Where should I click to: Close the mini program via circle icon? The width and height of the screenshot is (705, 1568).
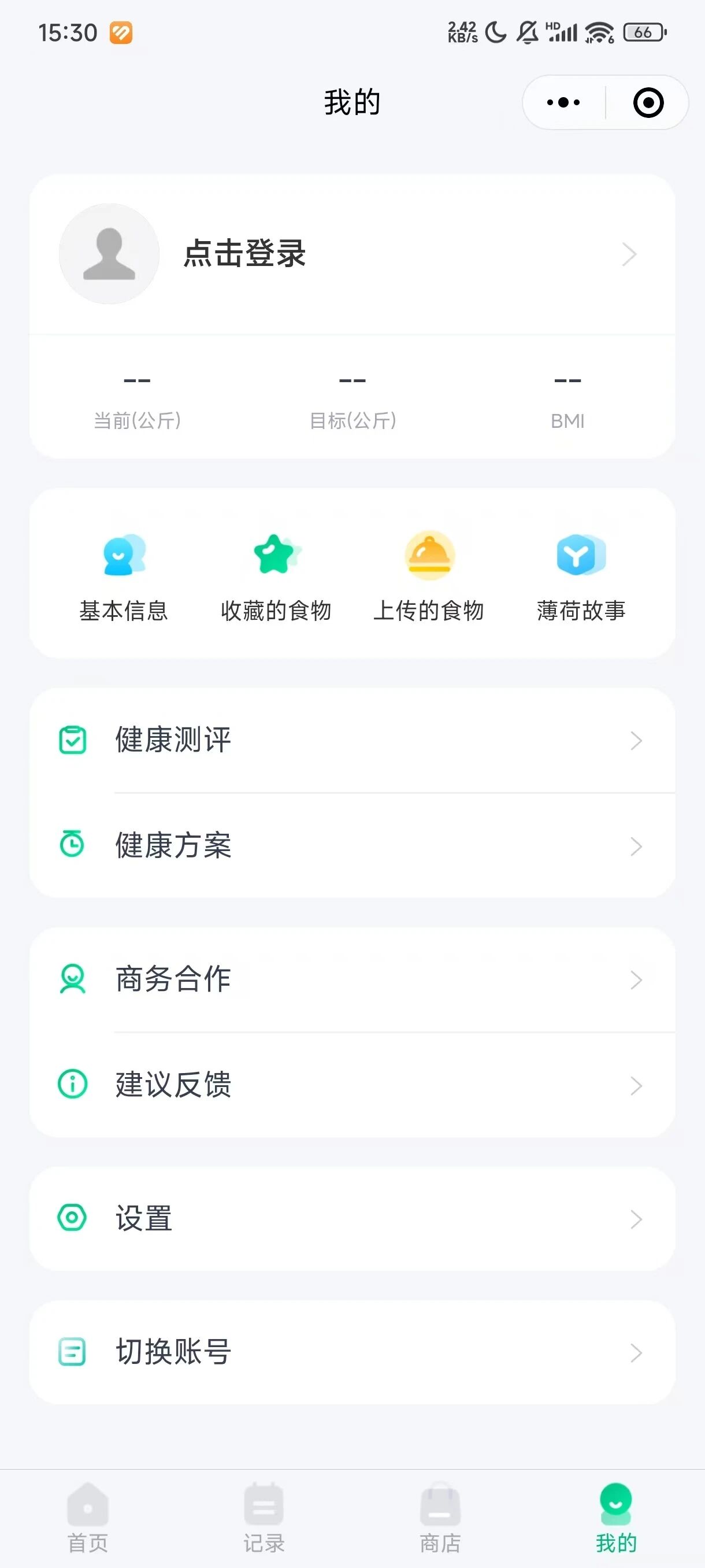648,102
